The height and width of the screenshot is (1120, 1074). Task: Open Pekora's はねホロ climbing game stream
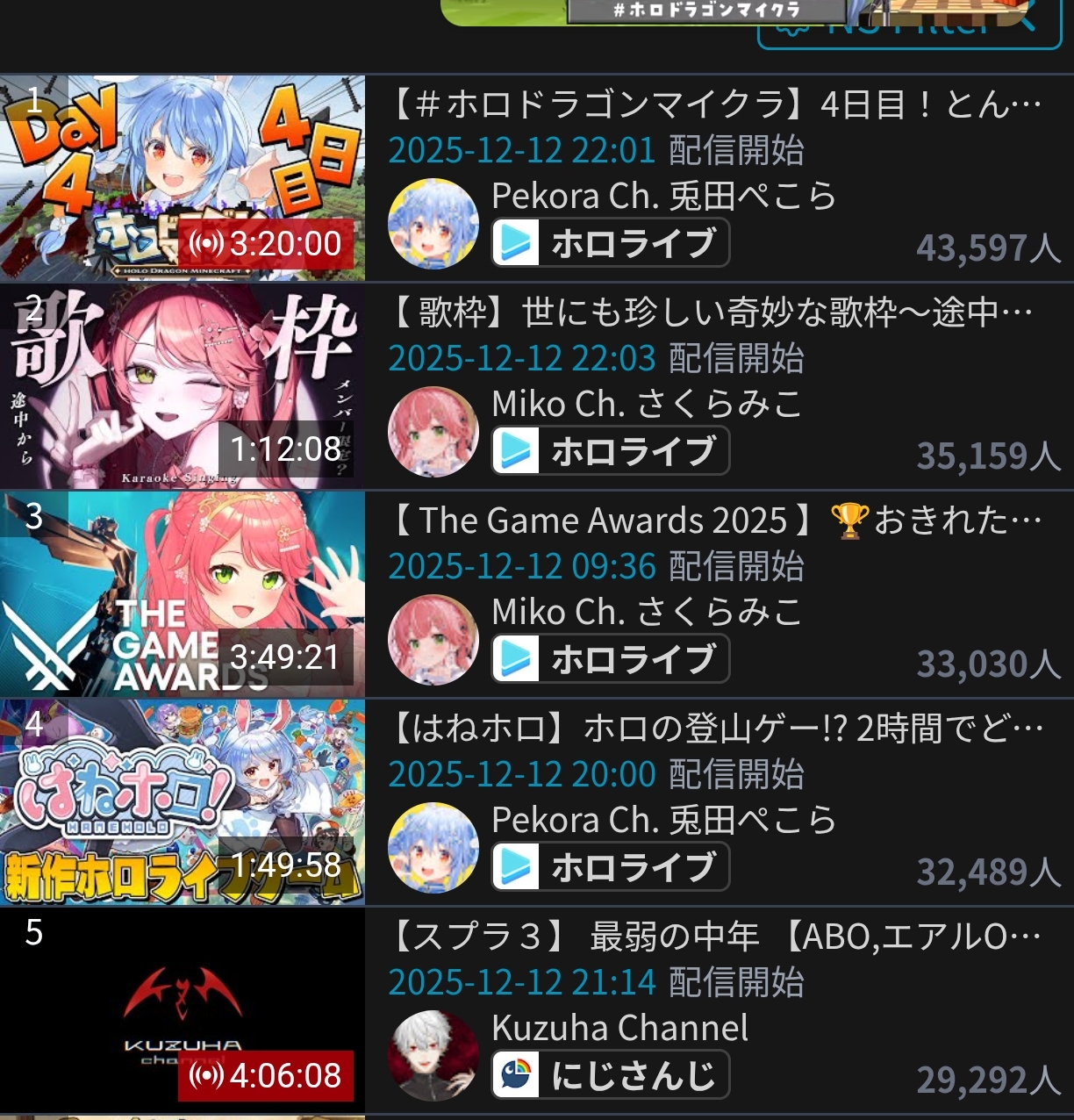click(x=183, y=802)
